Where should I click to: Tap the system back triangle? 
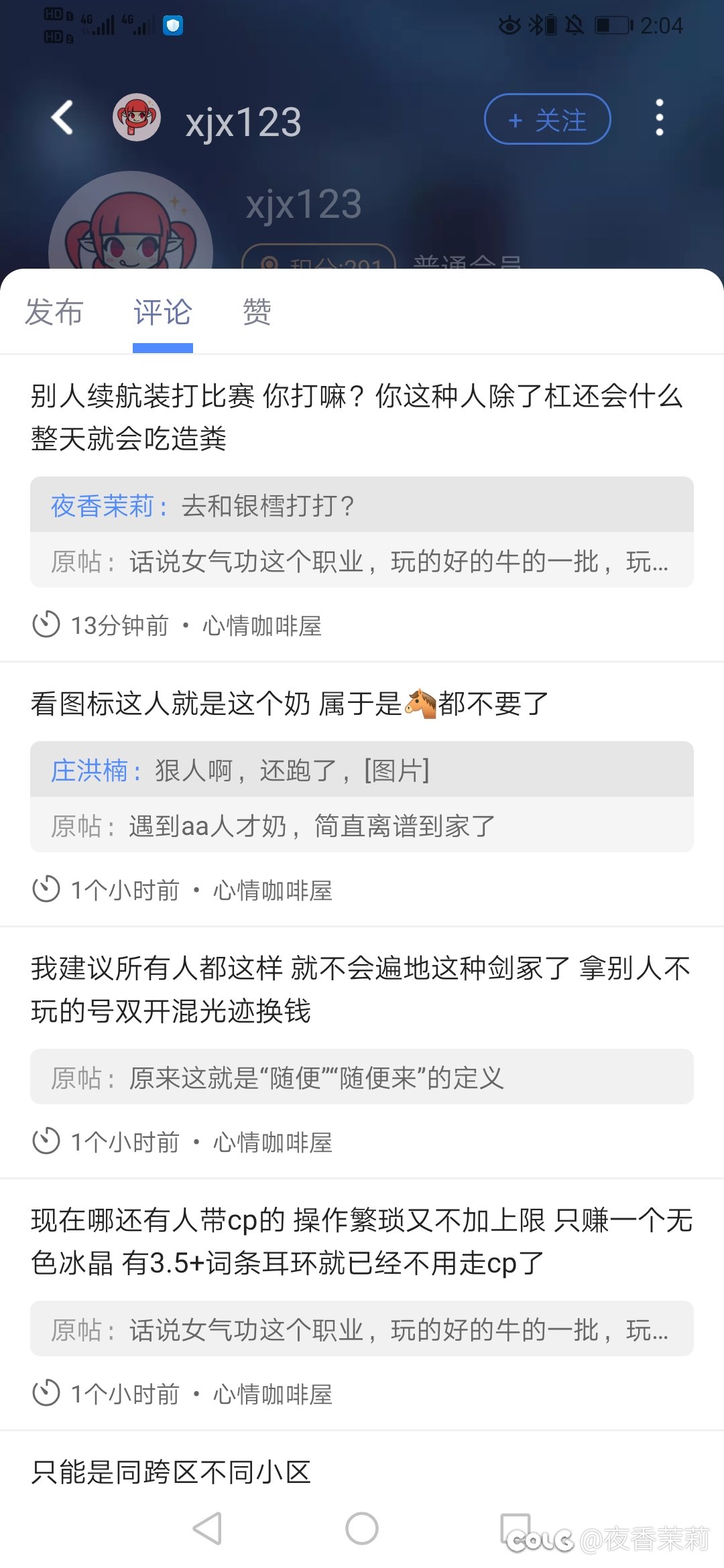(x=208, y=1528)
